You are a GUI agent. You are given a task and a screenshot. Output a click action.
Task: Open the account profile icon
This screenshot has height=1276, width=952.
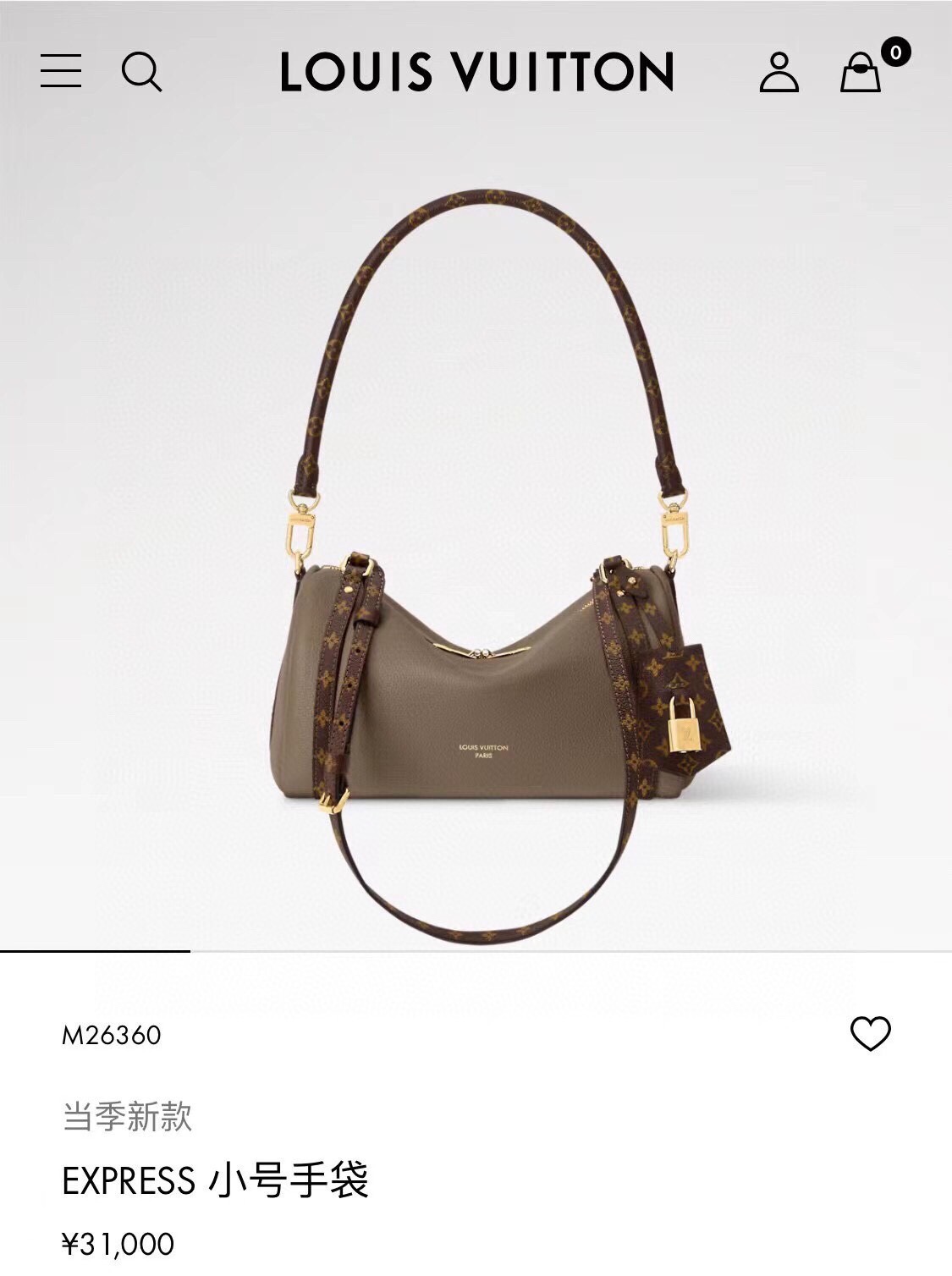point(779,71)
